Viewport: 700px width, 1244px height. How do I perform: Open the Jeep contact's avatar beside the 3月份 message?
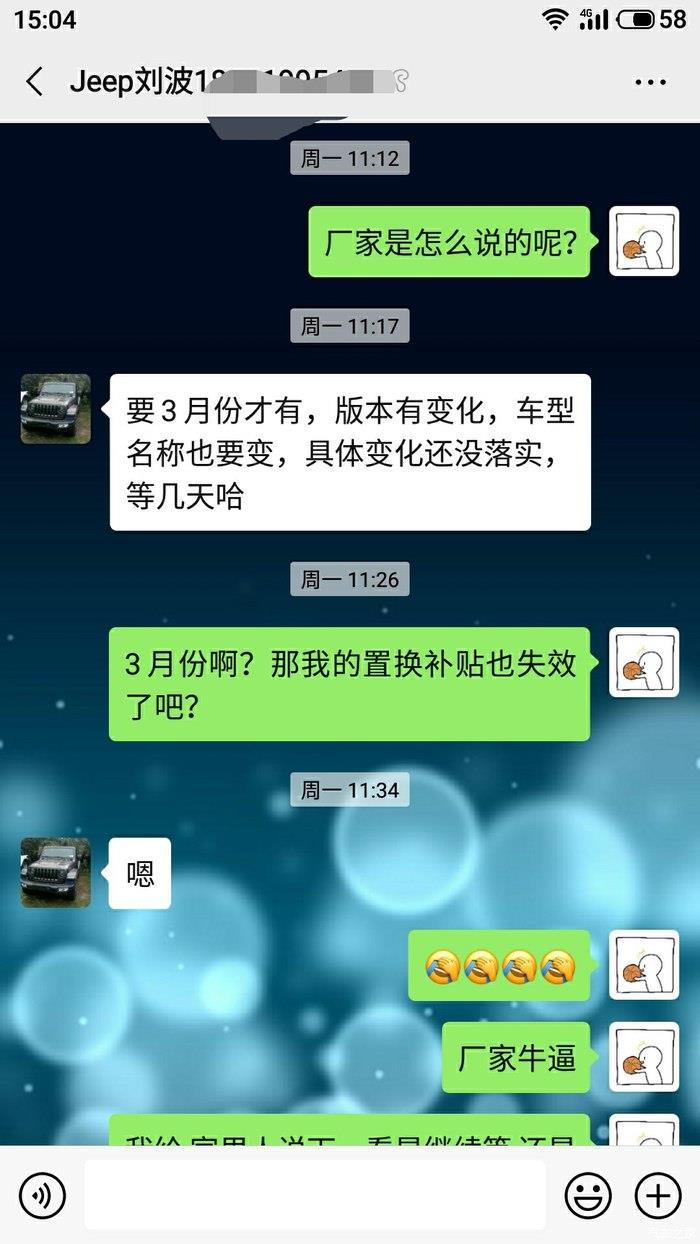(56, 409)
